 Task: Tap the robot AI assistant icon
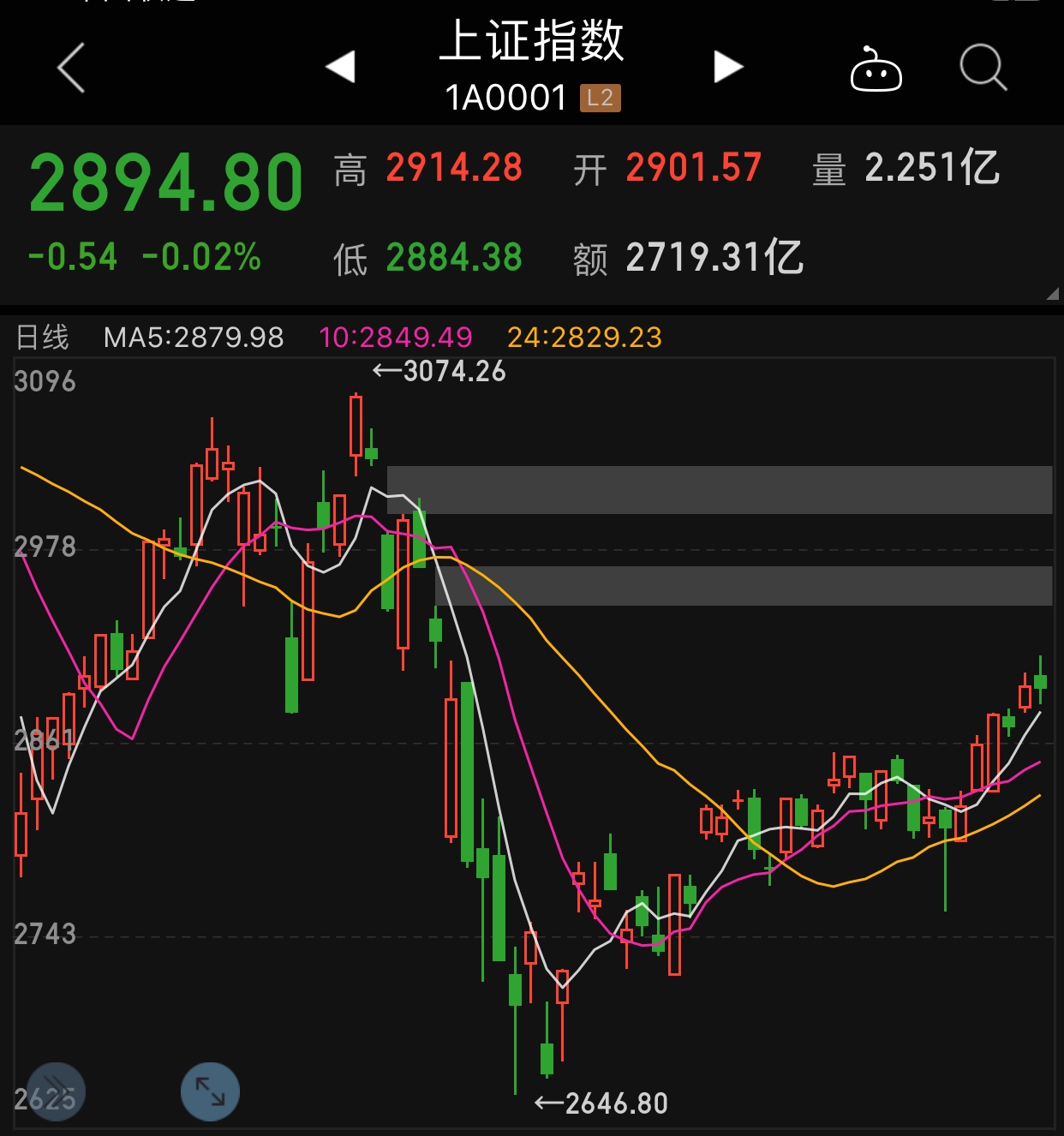pyautogui.click(x=876, y=71)
